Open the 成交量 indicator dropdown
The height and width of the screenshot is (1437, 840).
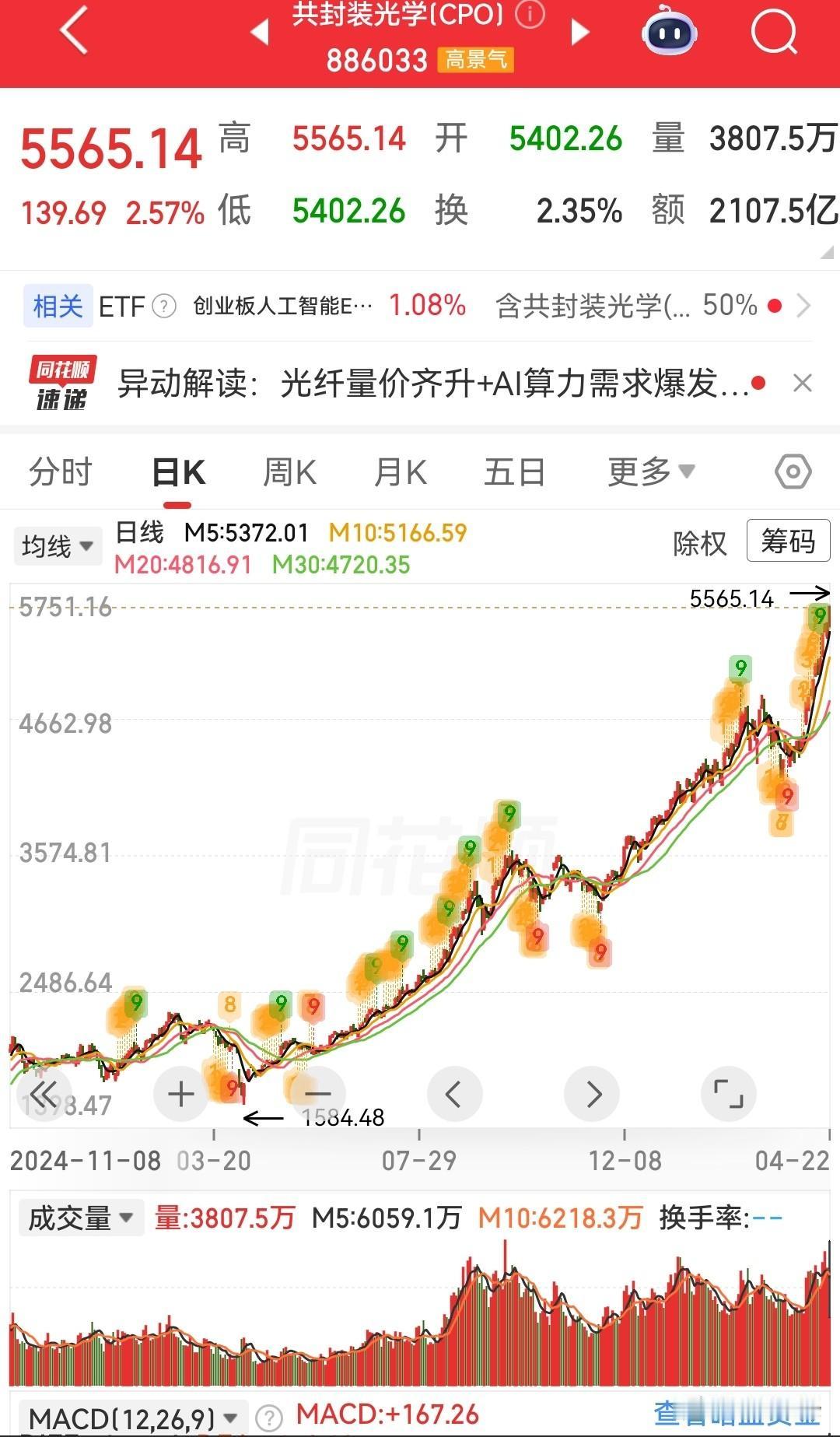(81, 1218)
